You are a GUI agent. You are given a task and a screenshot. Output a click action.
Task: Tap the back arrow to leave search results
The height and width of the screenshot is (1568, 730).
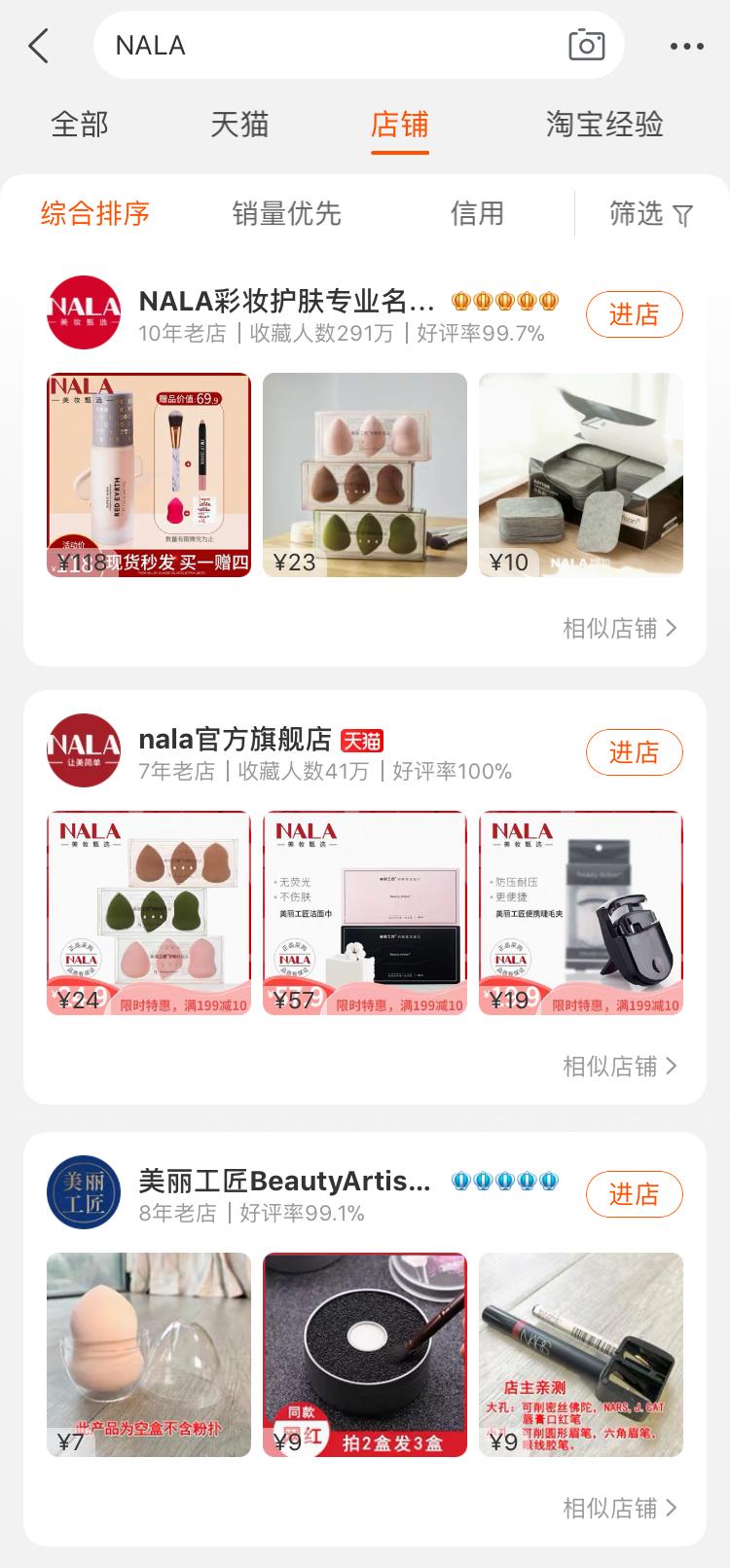point(38,46)
